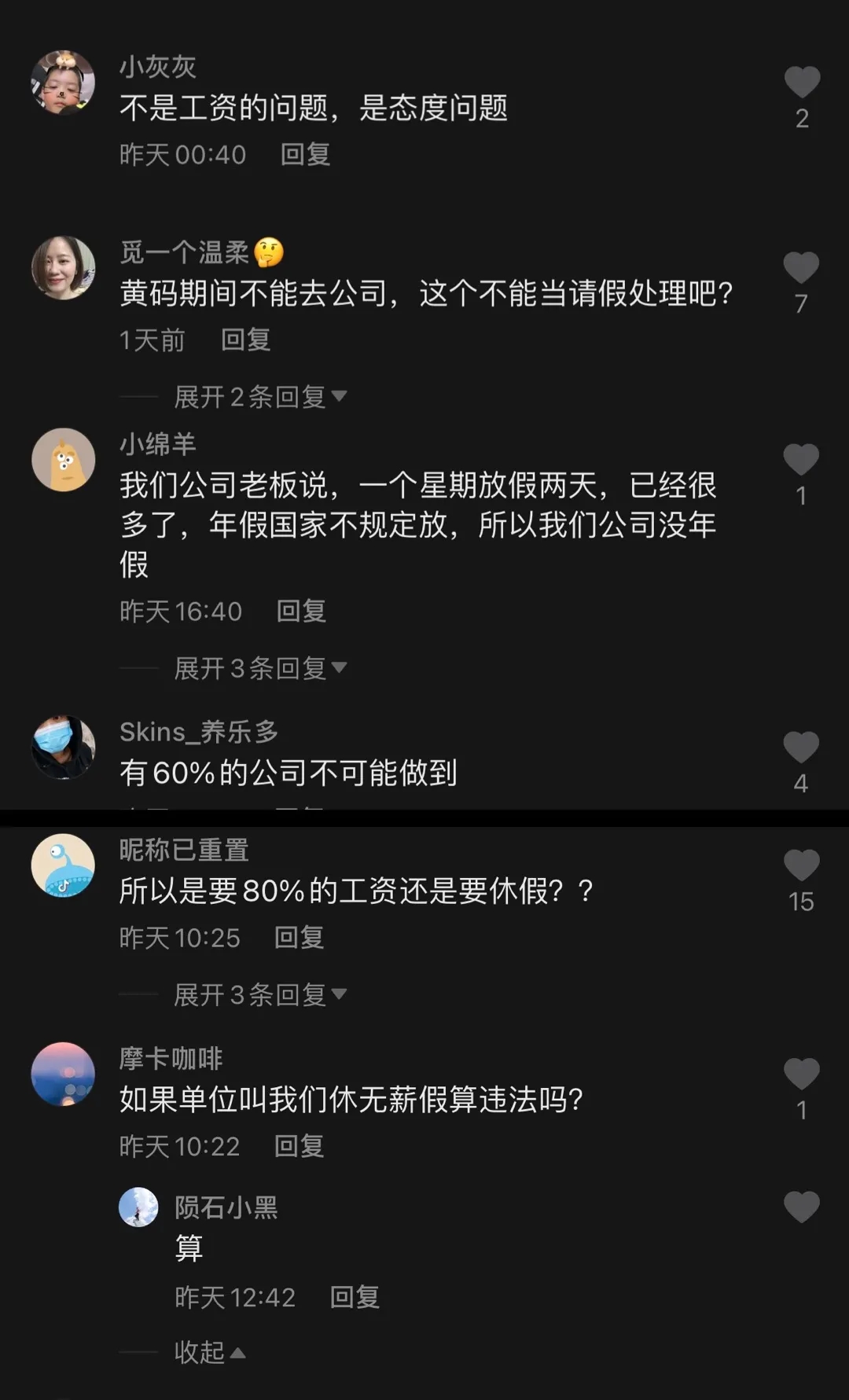The width and height of the screenshot is (849, 1400).
Task: Like 小灰灰's comment
Action: point(801,83)
